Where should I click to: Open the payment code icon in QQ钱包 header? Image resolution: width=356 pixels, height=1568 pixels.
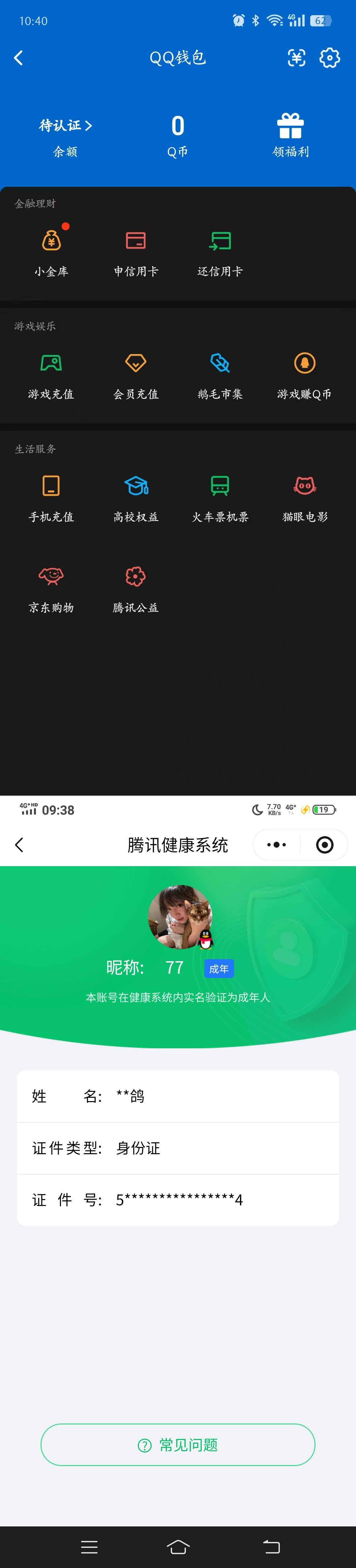pos(296,58)
